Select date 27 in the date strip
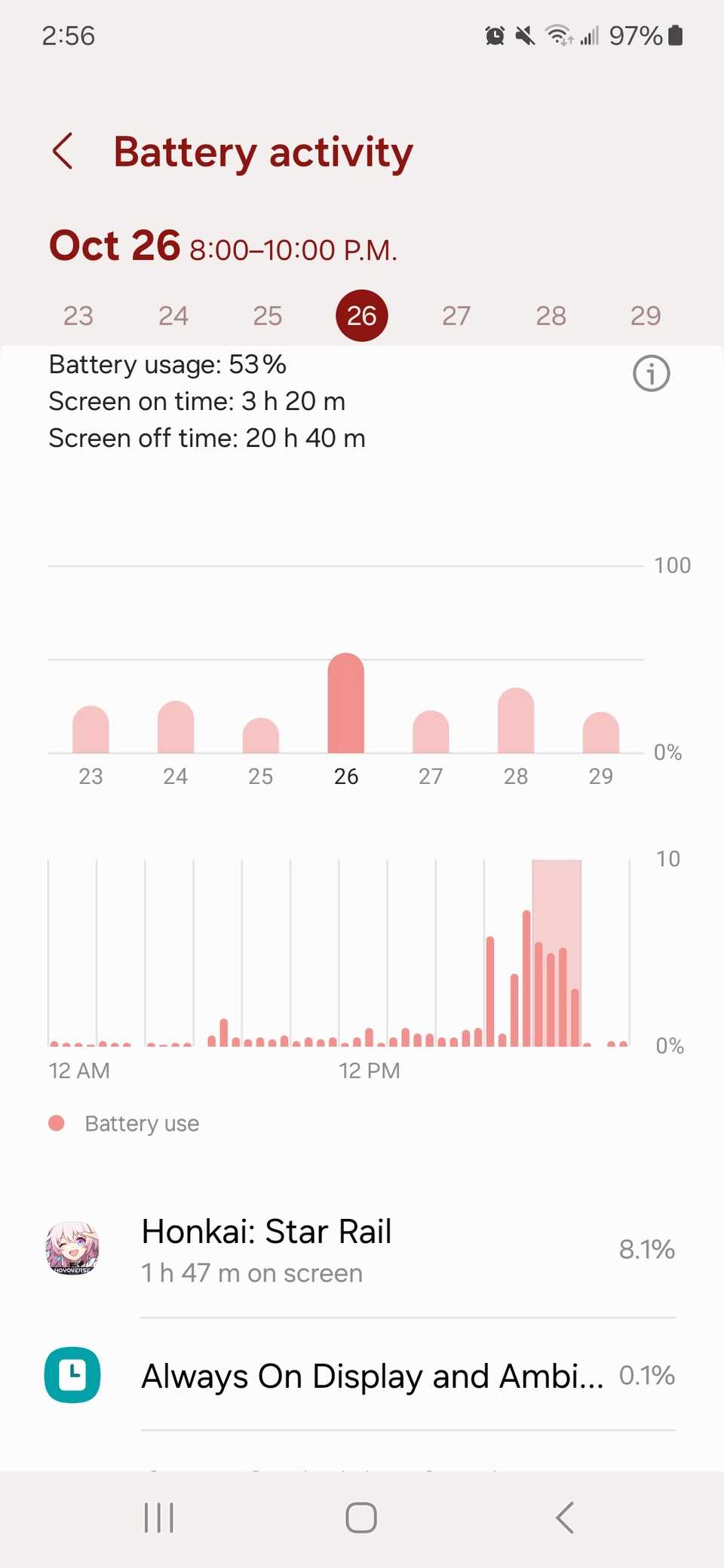724x1568 pixels. tap(456, 316)
